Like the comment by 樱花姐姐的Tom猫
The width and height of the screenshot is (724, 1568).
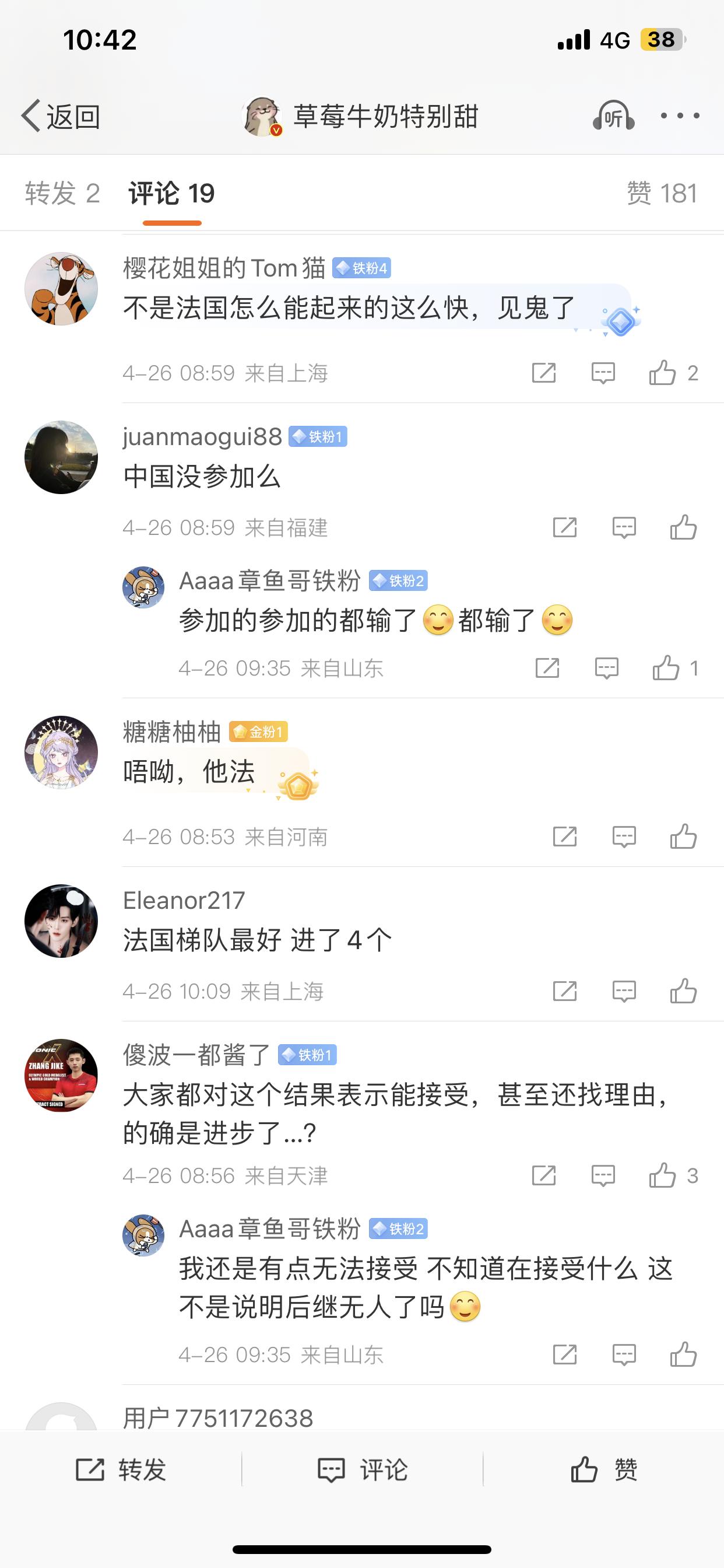pyautogui.click(x=663, y=373)
